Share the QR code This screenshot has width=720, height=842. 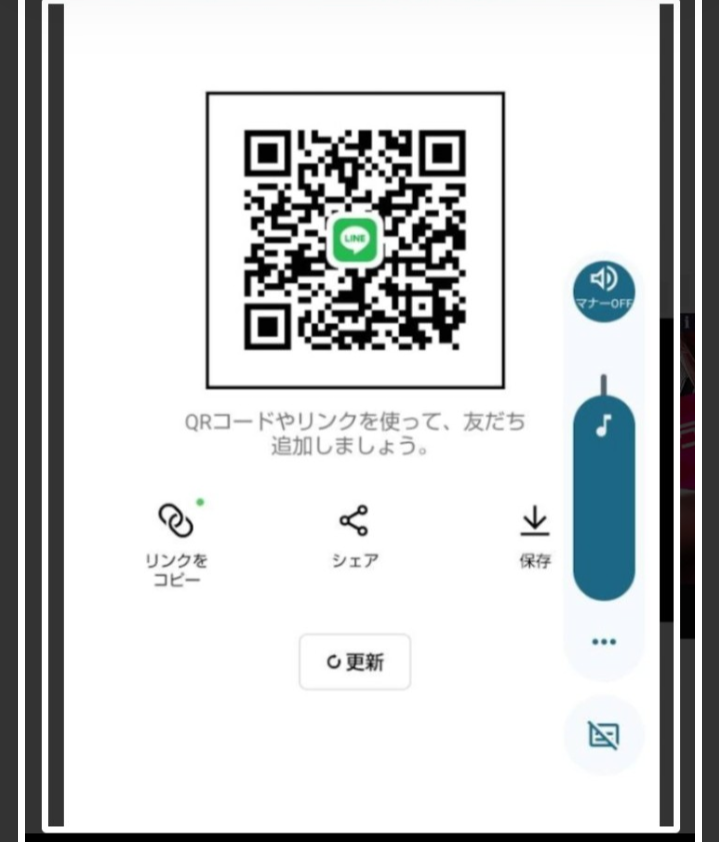point(354,535)
